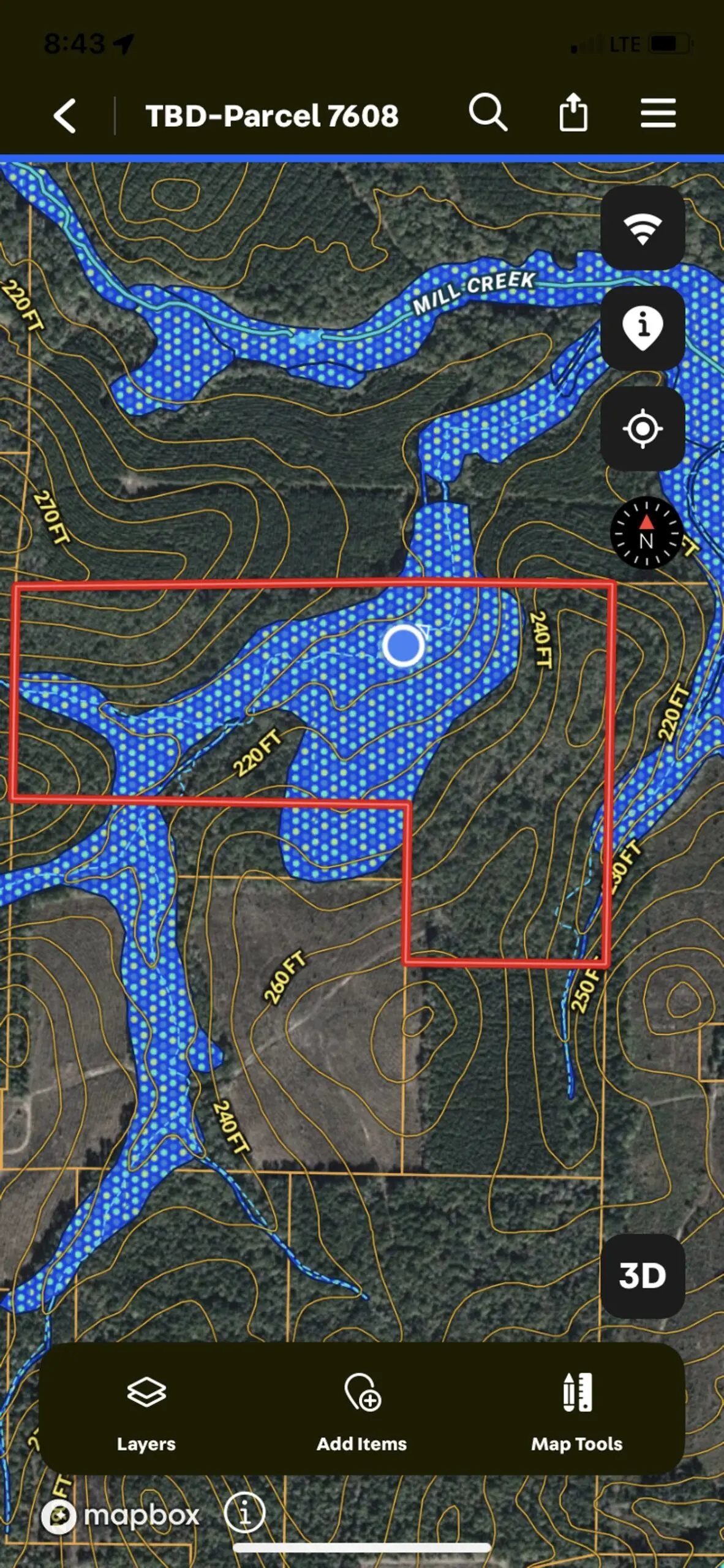724x1568 pixels.
Task: Go back using the arrow
Action: (65, 115)
